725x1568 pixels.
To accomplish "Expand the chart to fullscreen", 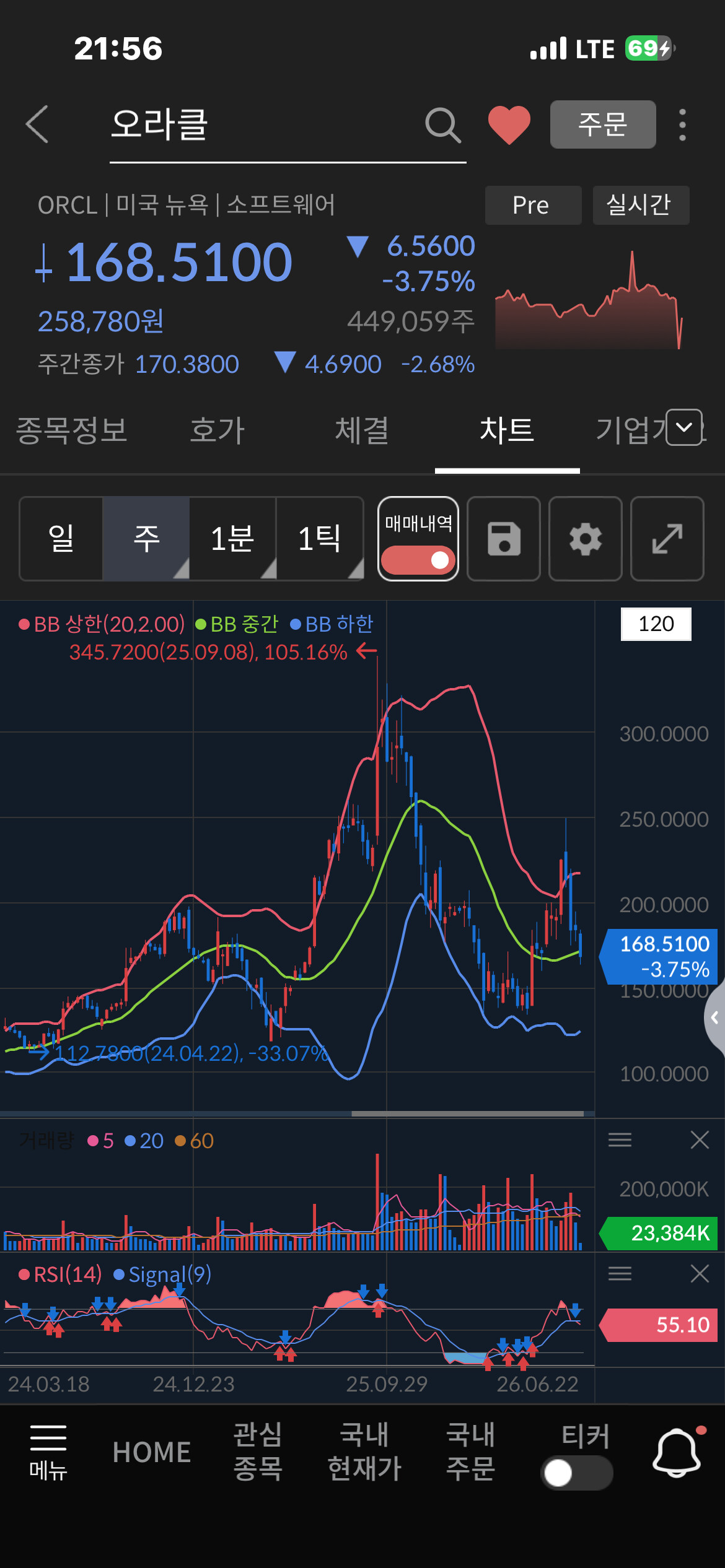I will tap(667, 539).
